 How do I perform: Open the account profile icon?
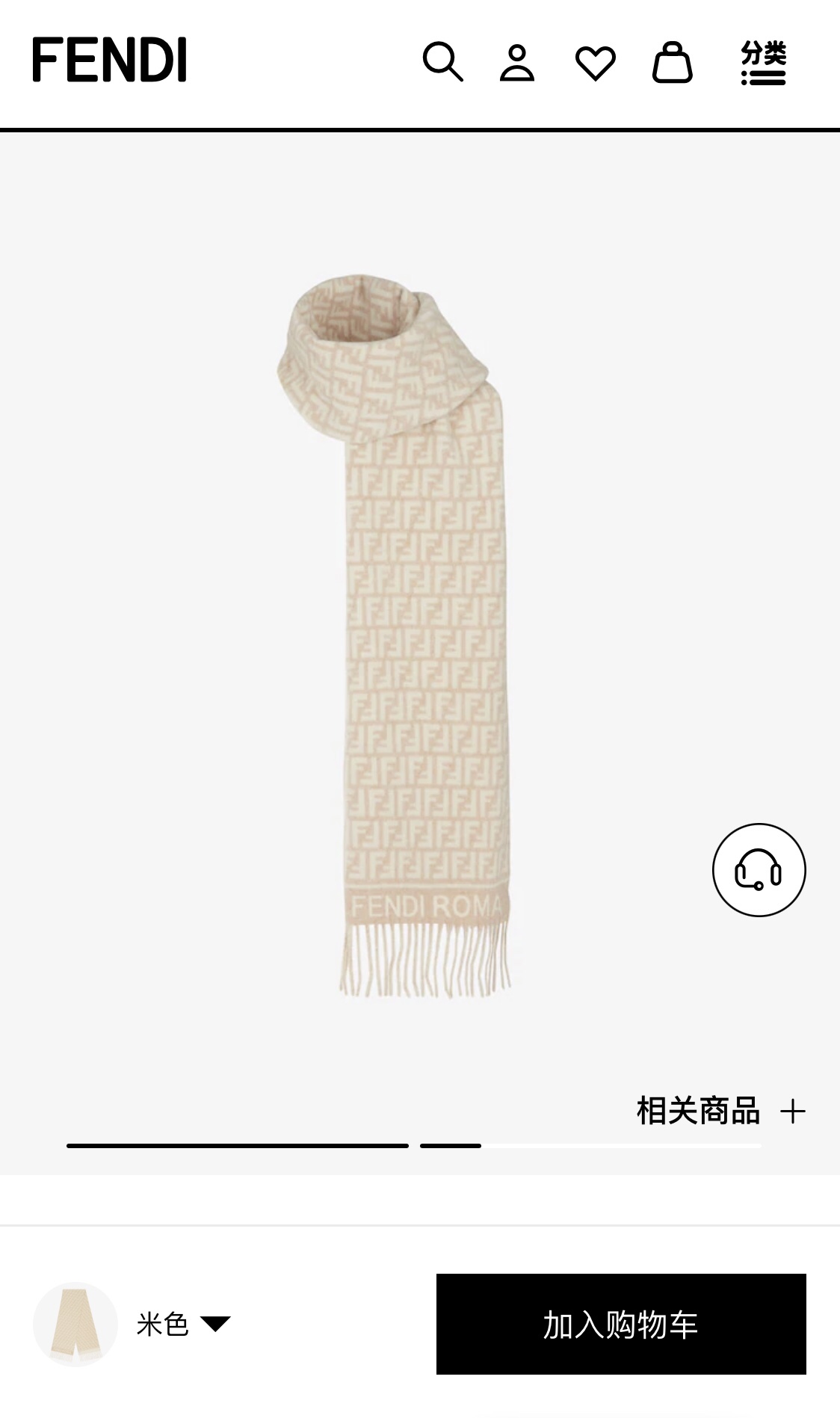pyautogui.click(x=517, y=62)
